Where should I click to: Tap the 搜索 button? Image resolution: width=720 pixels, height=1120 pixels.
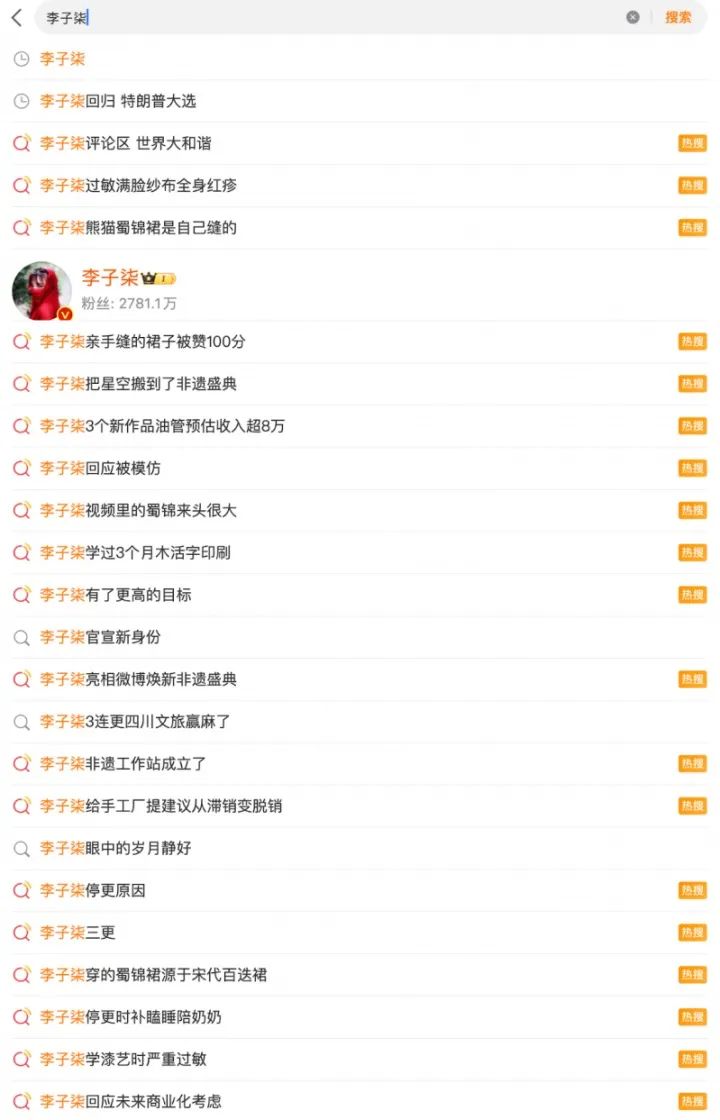click(x=678, y=17)
